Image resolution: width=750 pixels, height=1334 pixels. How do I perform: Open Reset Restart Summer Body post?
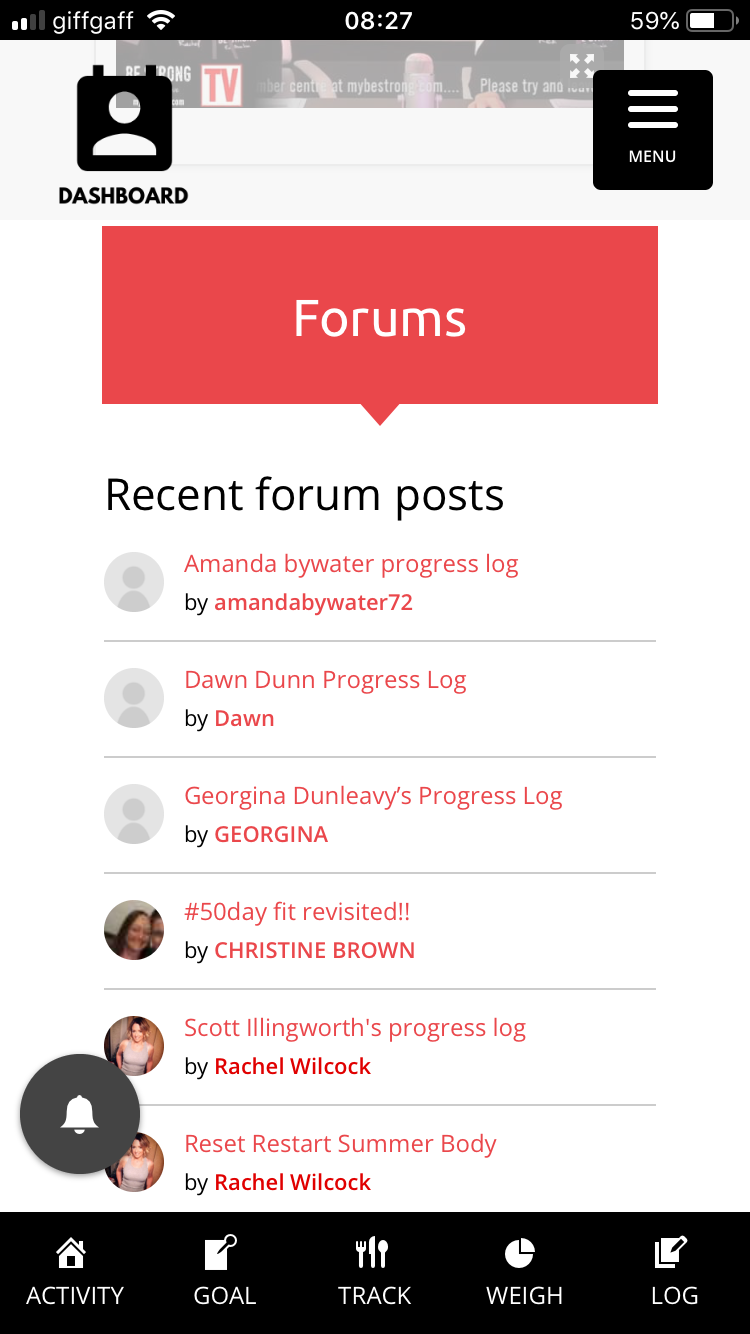tap(340, 1144)
